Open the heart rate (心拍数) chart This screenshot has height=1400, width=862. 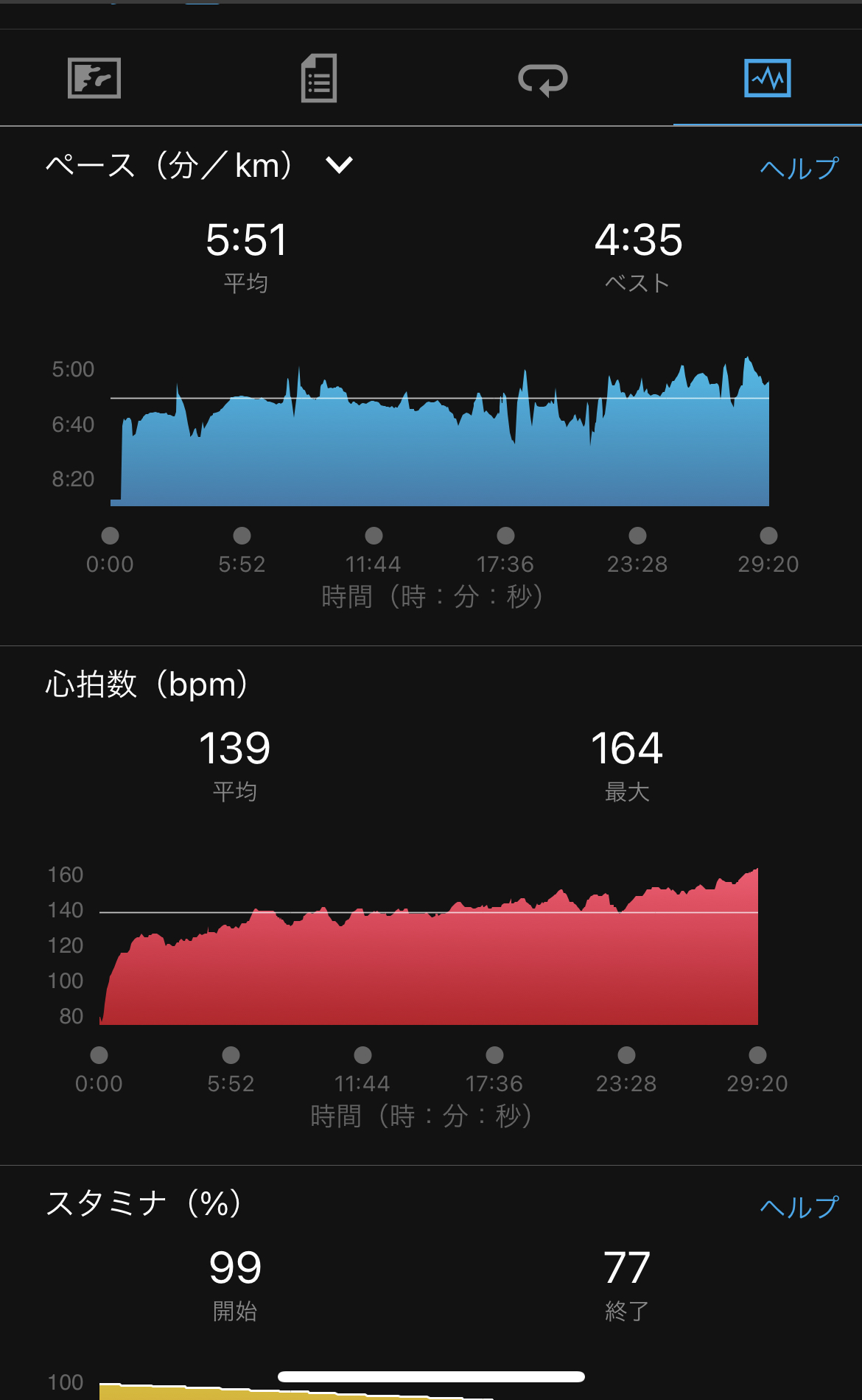pyautogui.click(x=429, y=946)
